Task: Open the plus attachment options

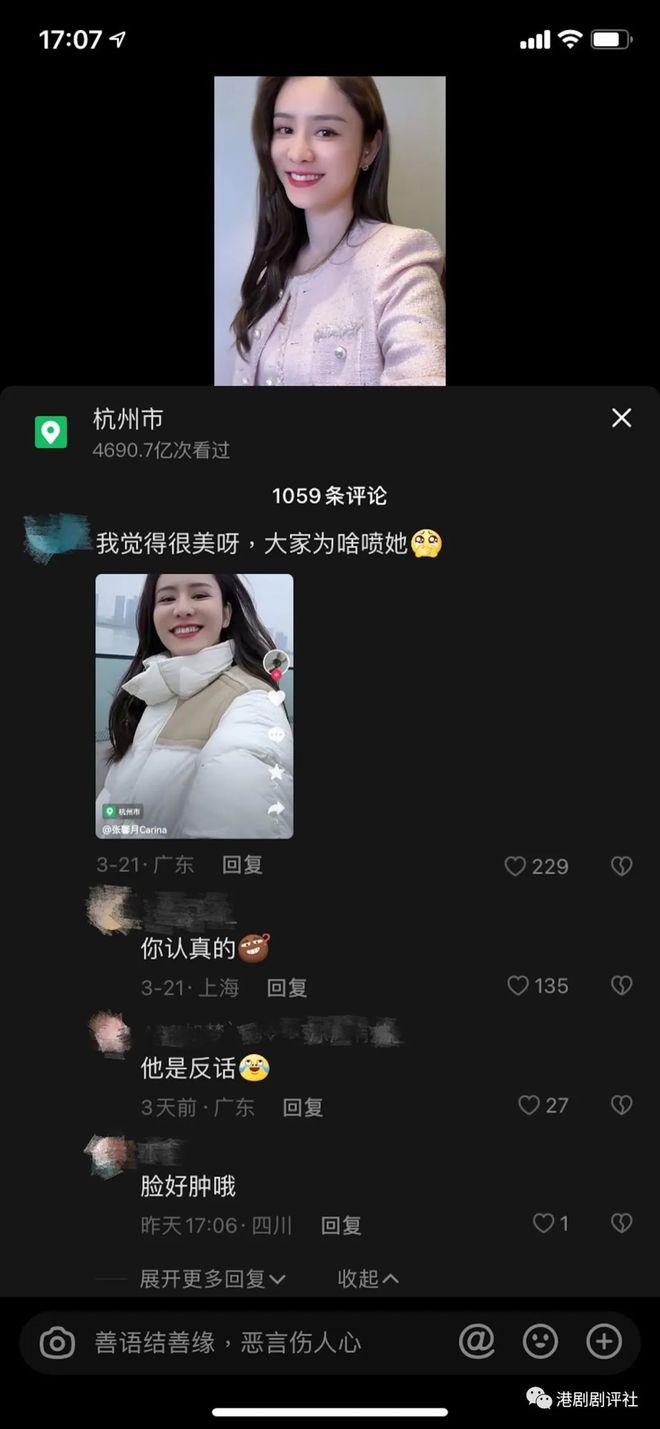Action: point(604,1341)
